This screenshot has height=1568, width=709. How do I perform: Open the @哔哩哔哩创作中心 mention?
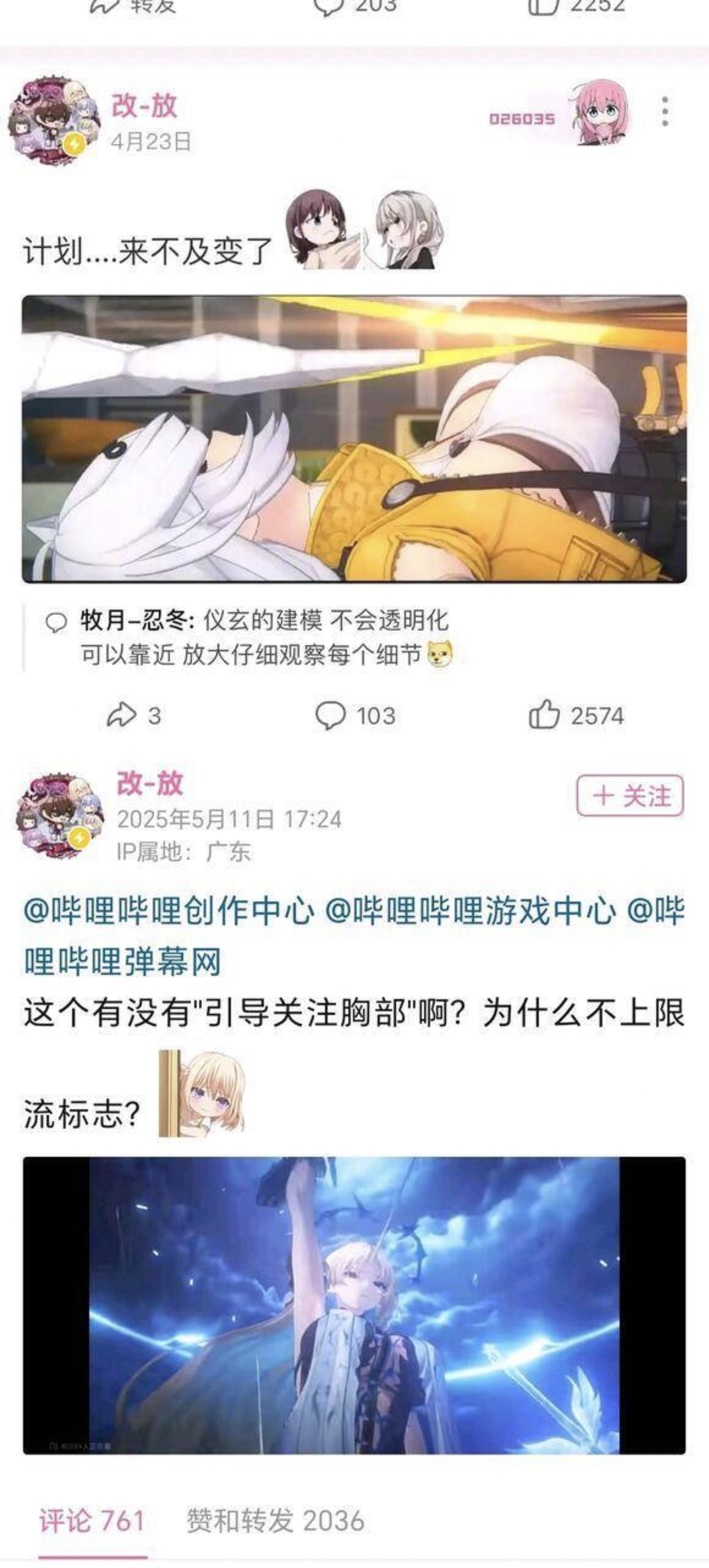click(x=169, y=912)
